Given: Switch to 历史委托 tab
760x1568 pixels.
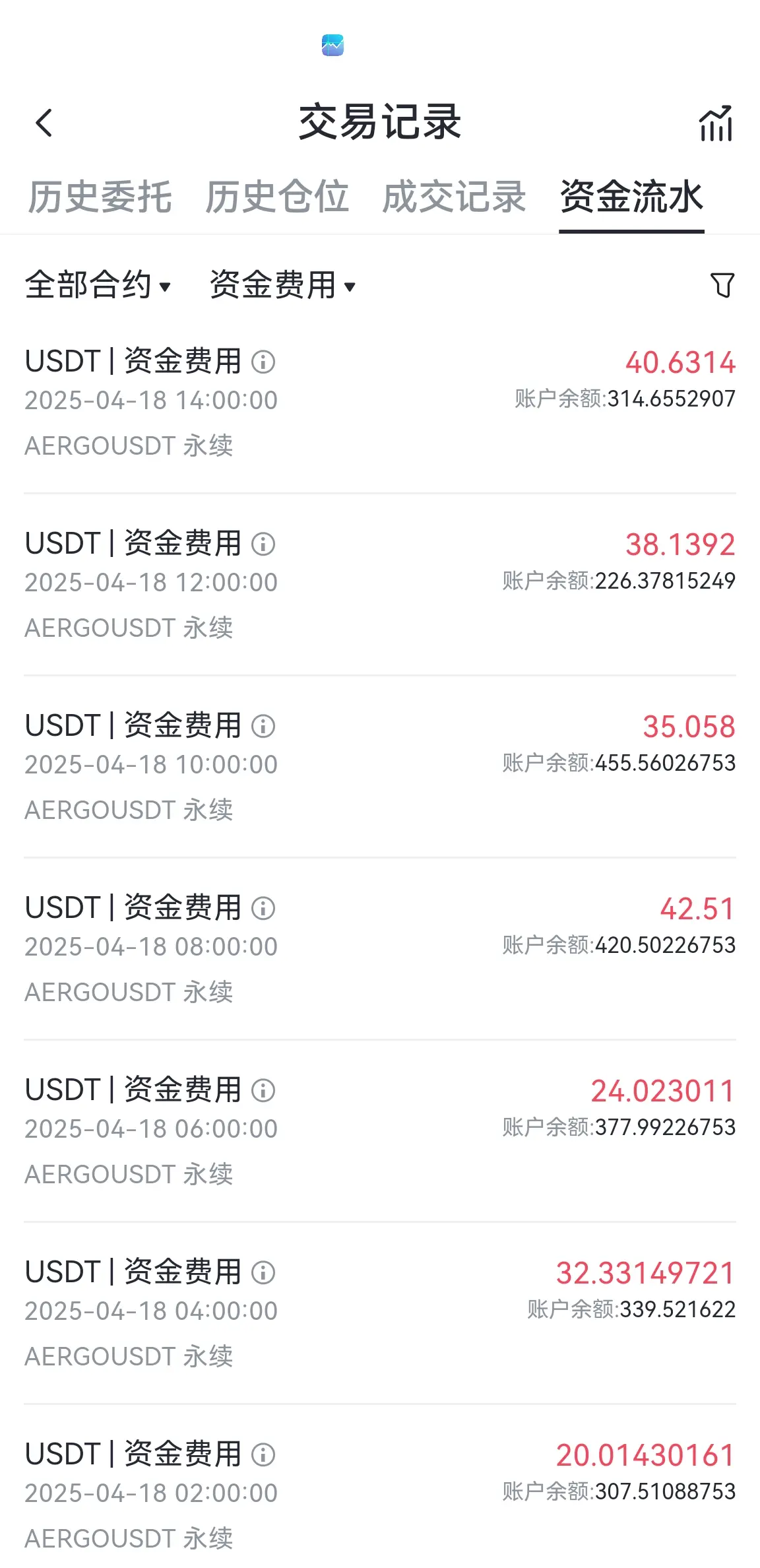Looking at the screenshot, I should tap(100, 197).
